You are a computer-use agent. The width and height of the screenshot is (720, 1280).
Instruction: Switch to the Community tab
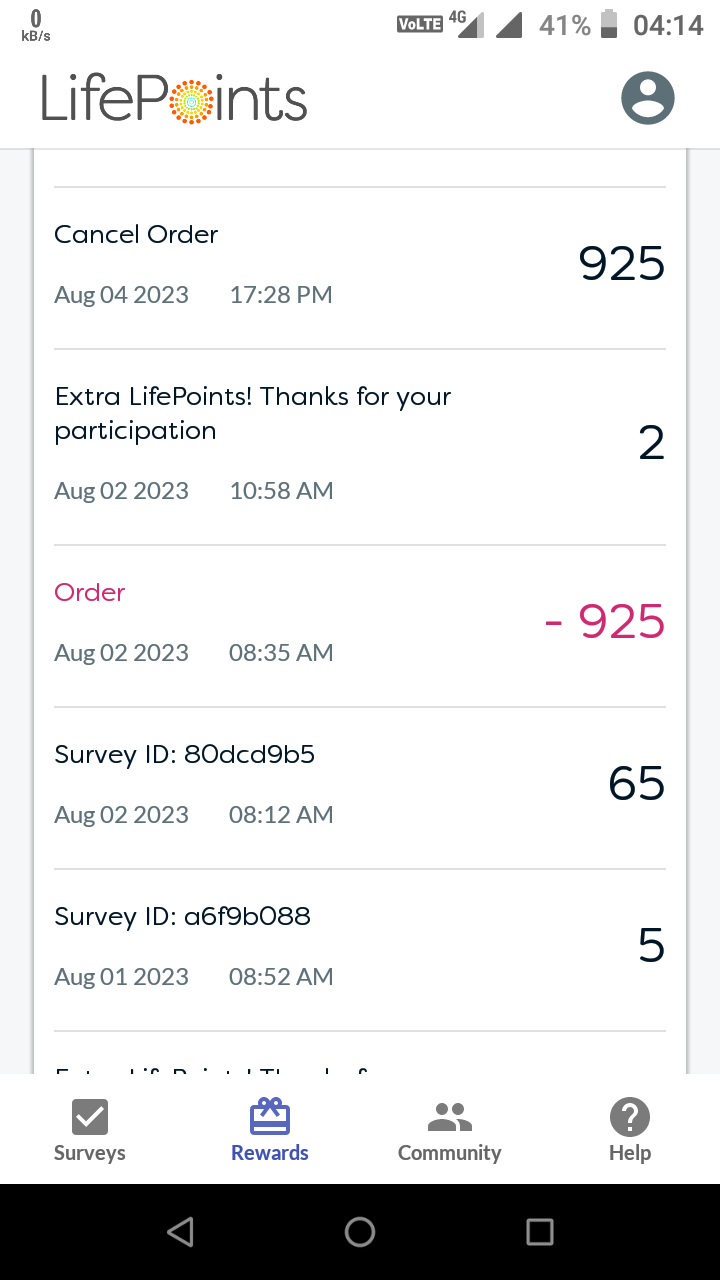449,1128
